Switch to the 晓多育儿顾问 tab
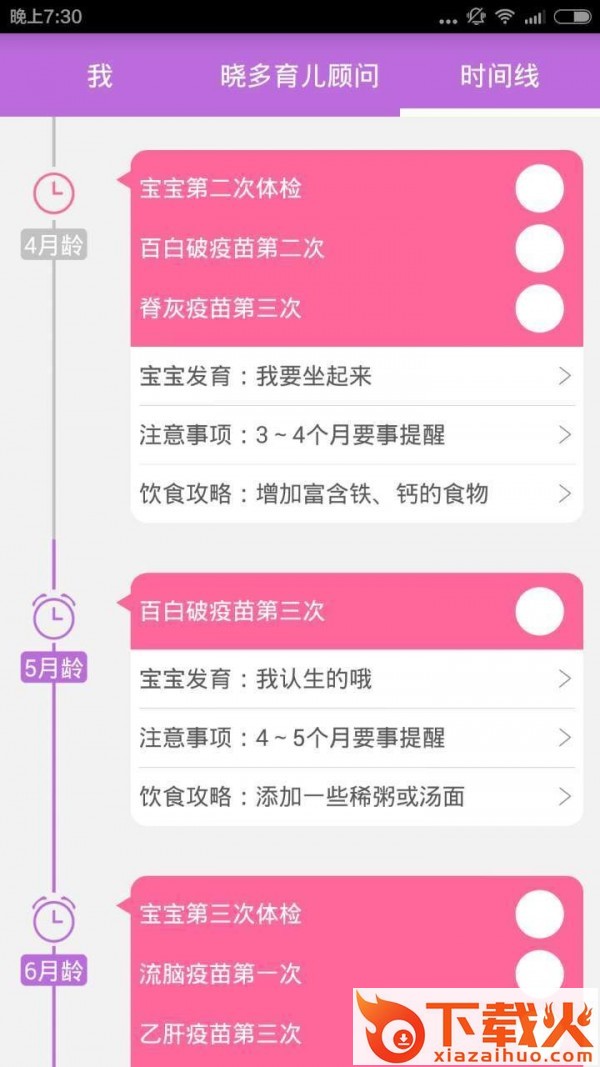600x1067 pixels. 300,76
